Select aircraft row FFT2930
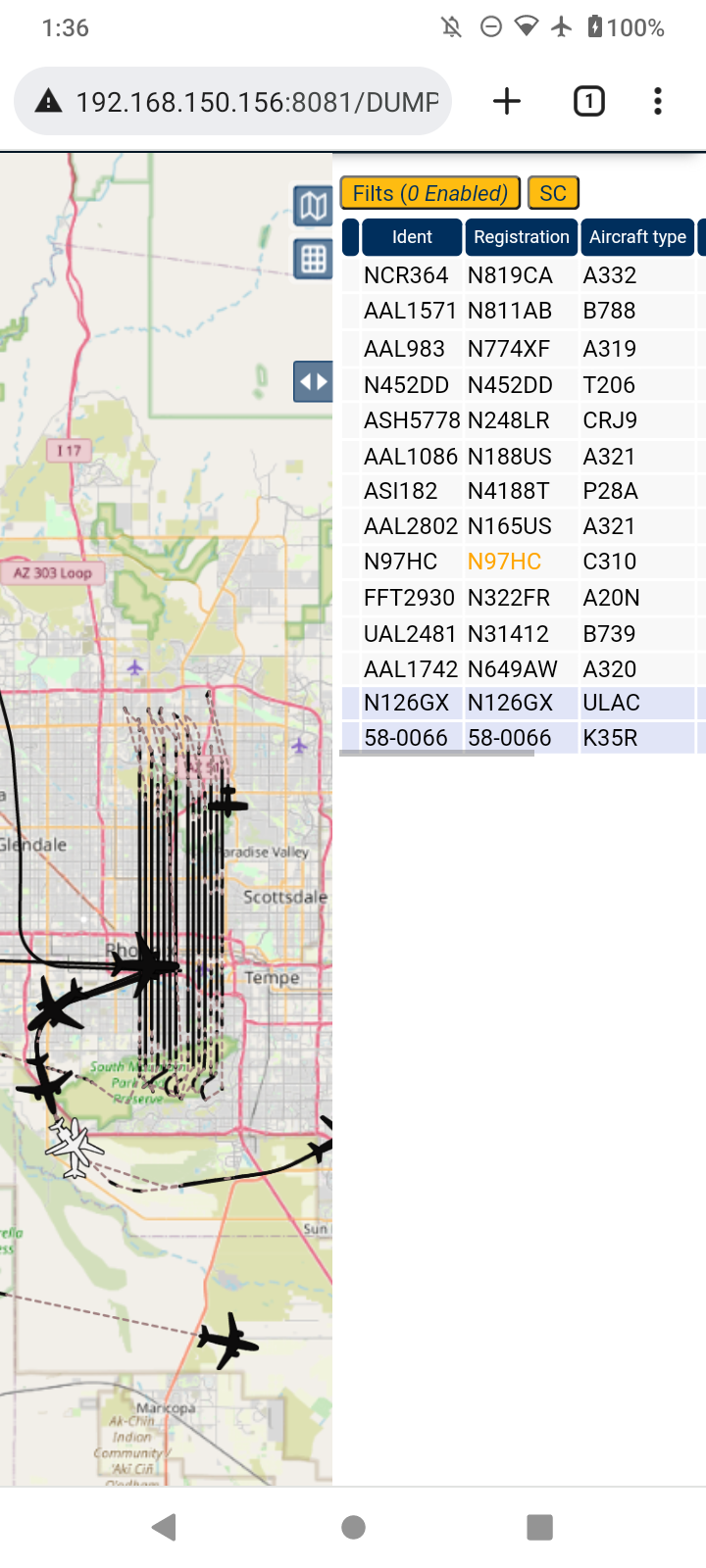Screen dimensions: 706x1568 click(x=524, y=598)
